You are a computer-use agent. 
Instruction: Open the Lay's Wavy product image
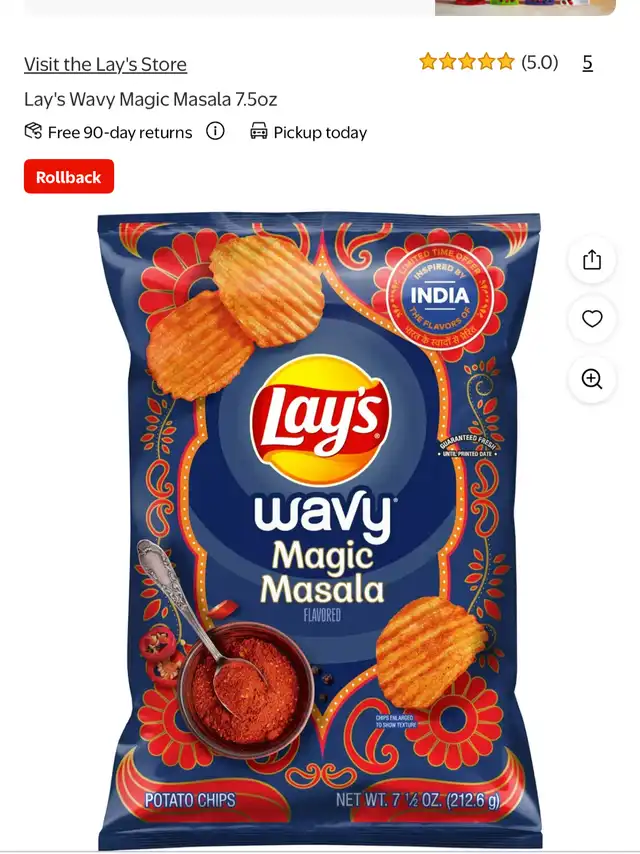(320, 530)
